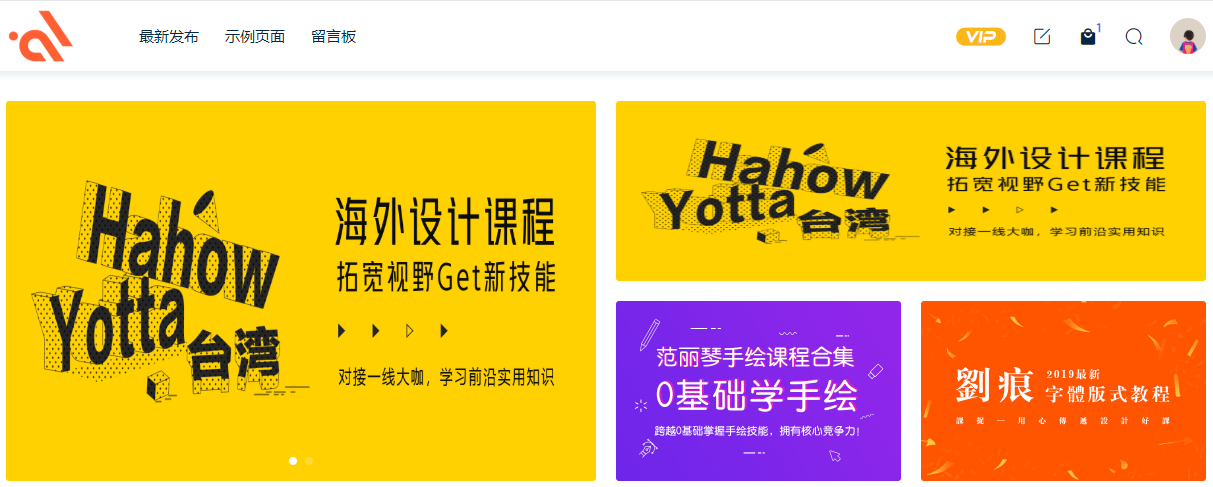The height and width of the screenshot is (487, 1213).
Task: Open the 刘痕 字體版式教程 orange card
Action: click(x=1063, y=391)
